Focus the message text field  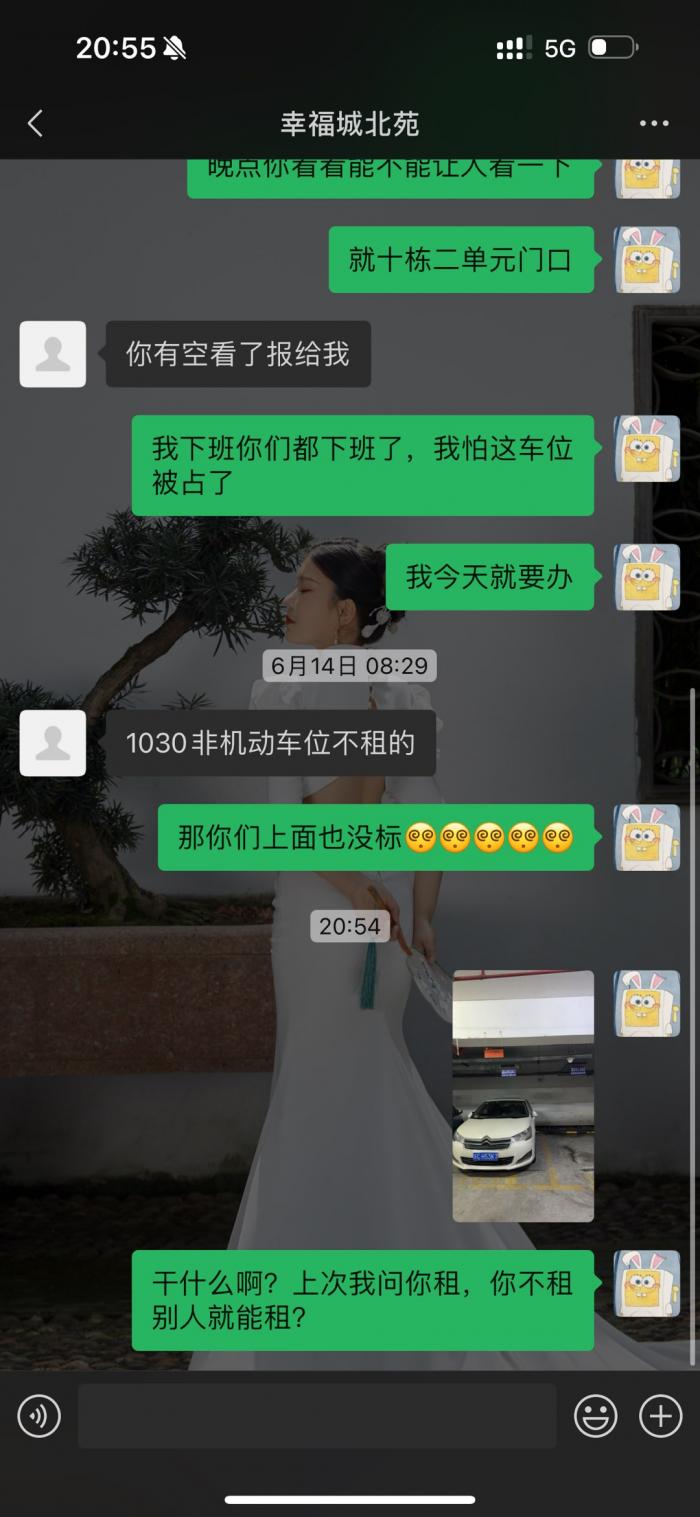[x=317, y=1416]
